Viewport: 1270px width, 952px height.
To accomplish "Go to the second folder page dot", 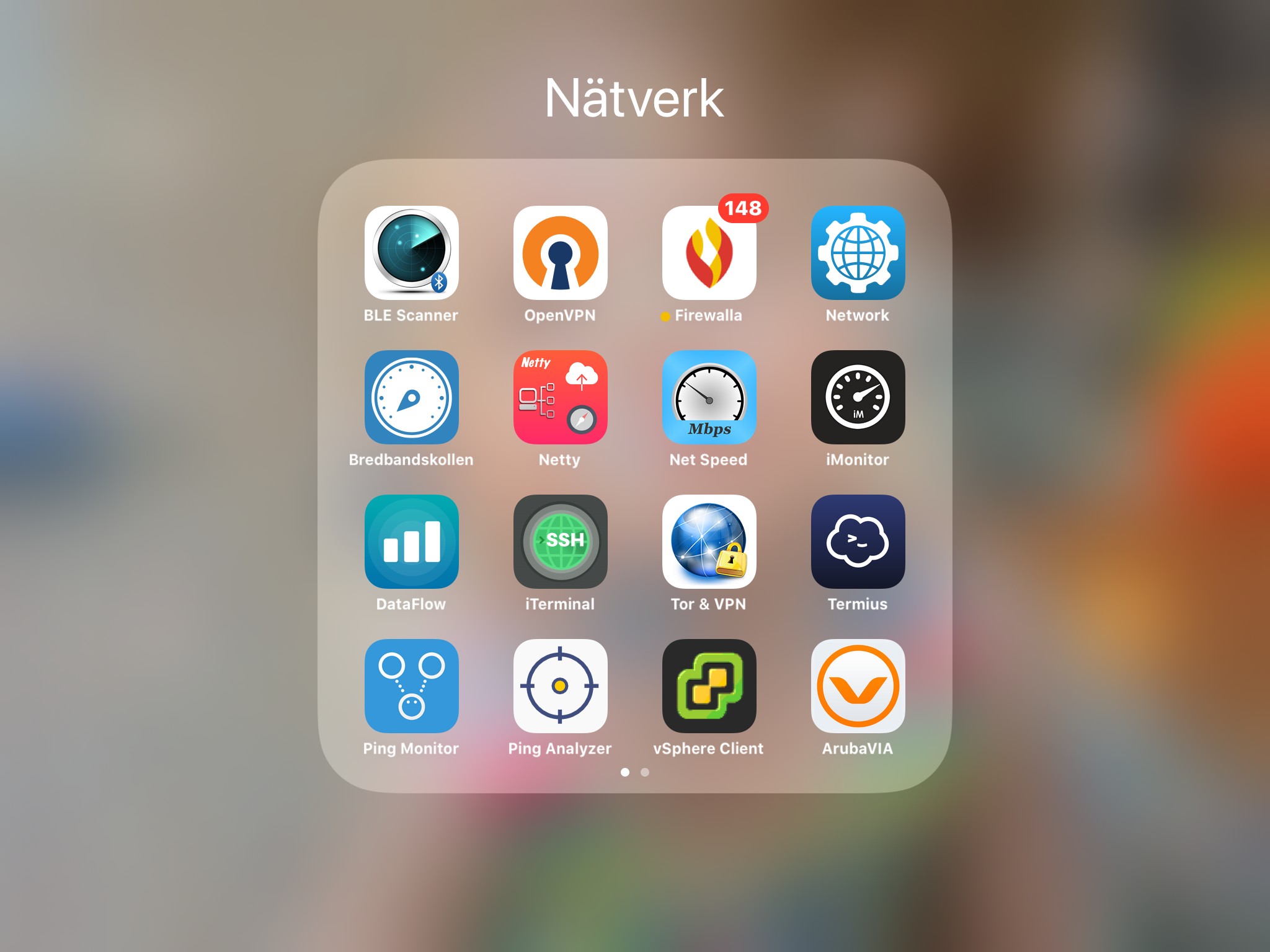I will 645,772.
